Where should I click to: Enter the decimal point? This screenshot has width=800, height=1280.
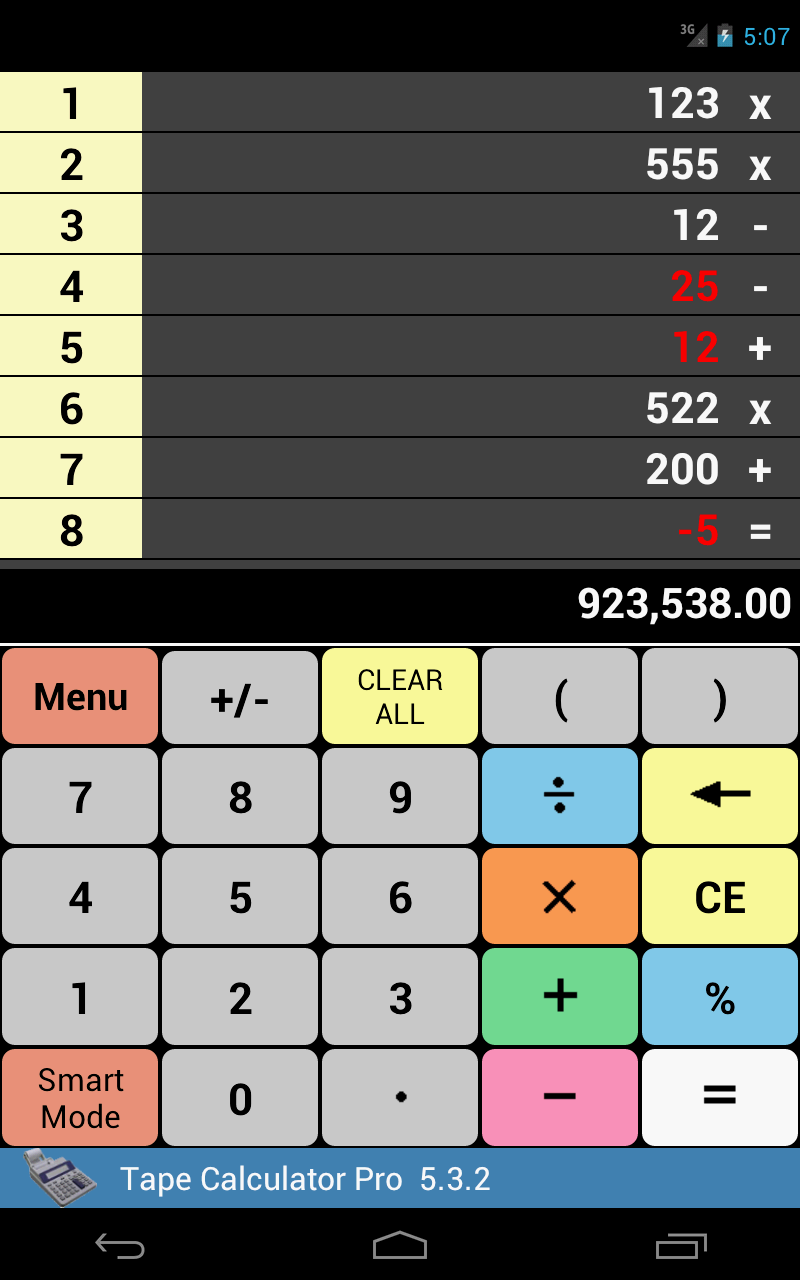(x=400, y=1097)
